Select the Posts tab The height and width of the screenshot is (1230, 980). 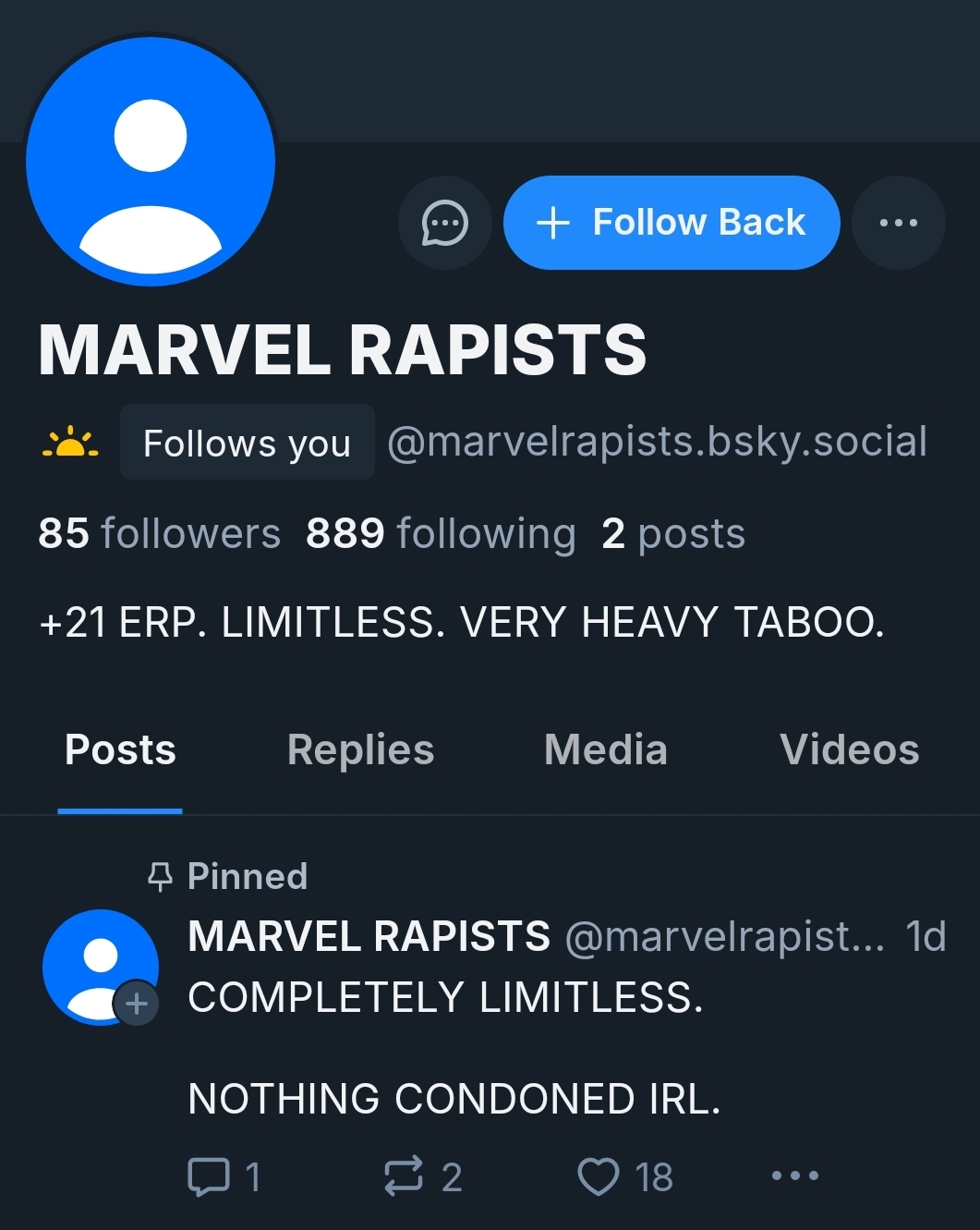point(120,749)
